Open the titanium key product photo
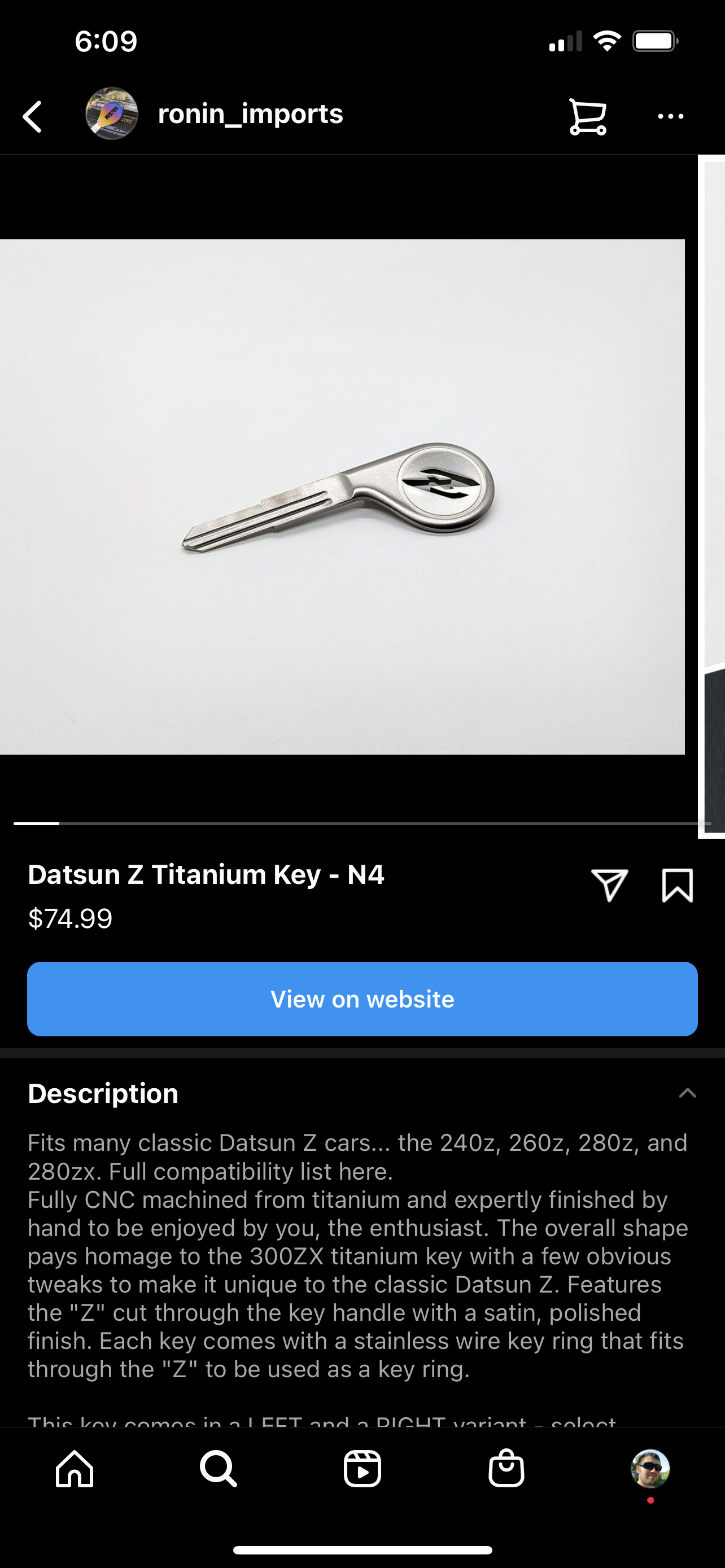The width and height of the screenshot is (725, 1568). point(342,497)
